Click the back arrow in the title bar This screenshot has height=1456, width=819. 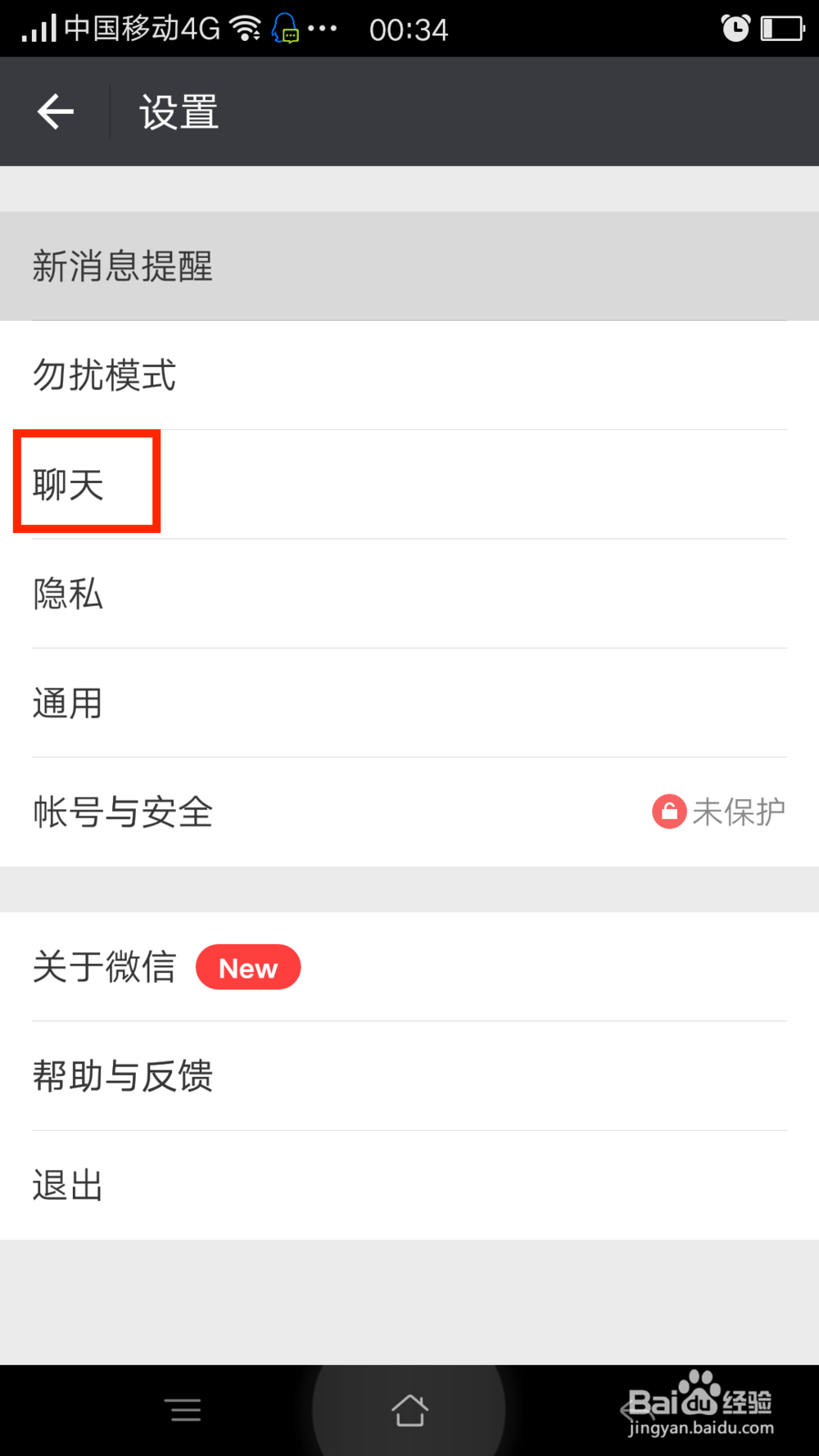pos(54,111)
